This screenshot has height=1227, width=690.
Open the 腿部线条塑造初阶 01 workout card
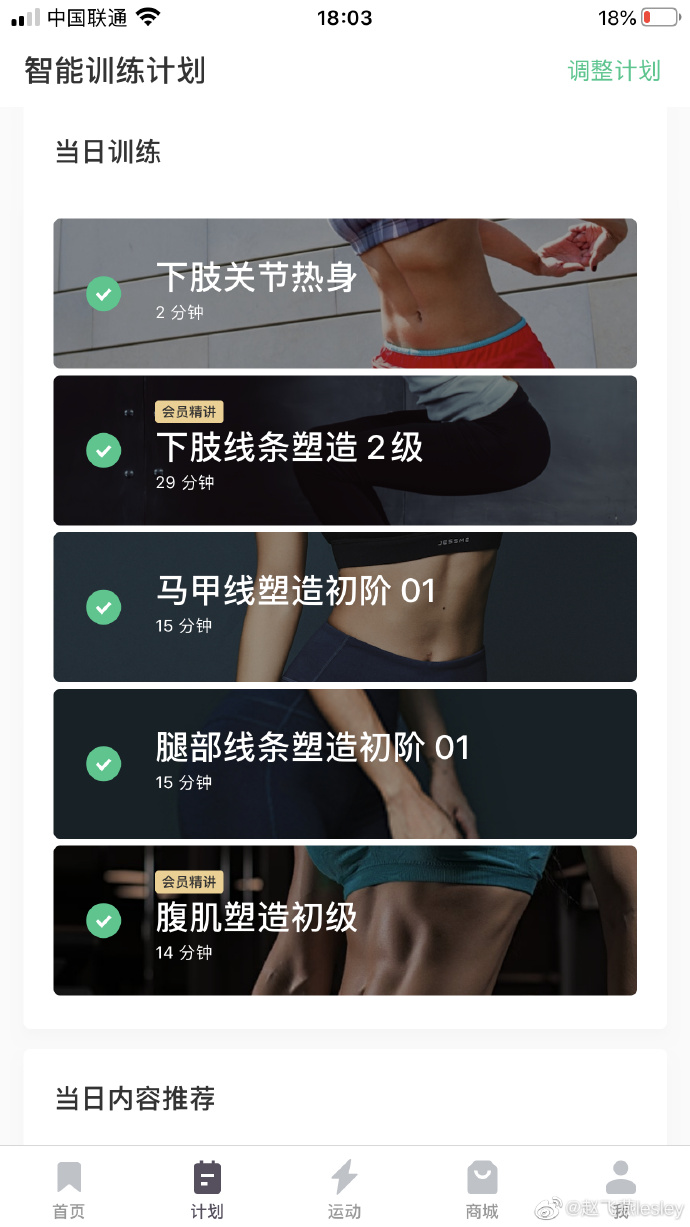coord(345,764)
